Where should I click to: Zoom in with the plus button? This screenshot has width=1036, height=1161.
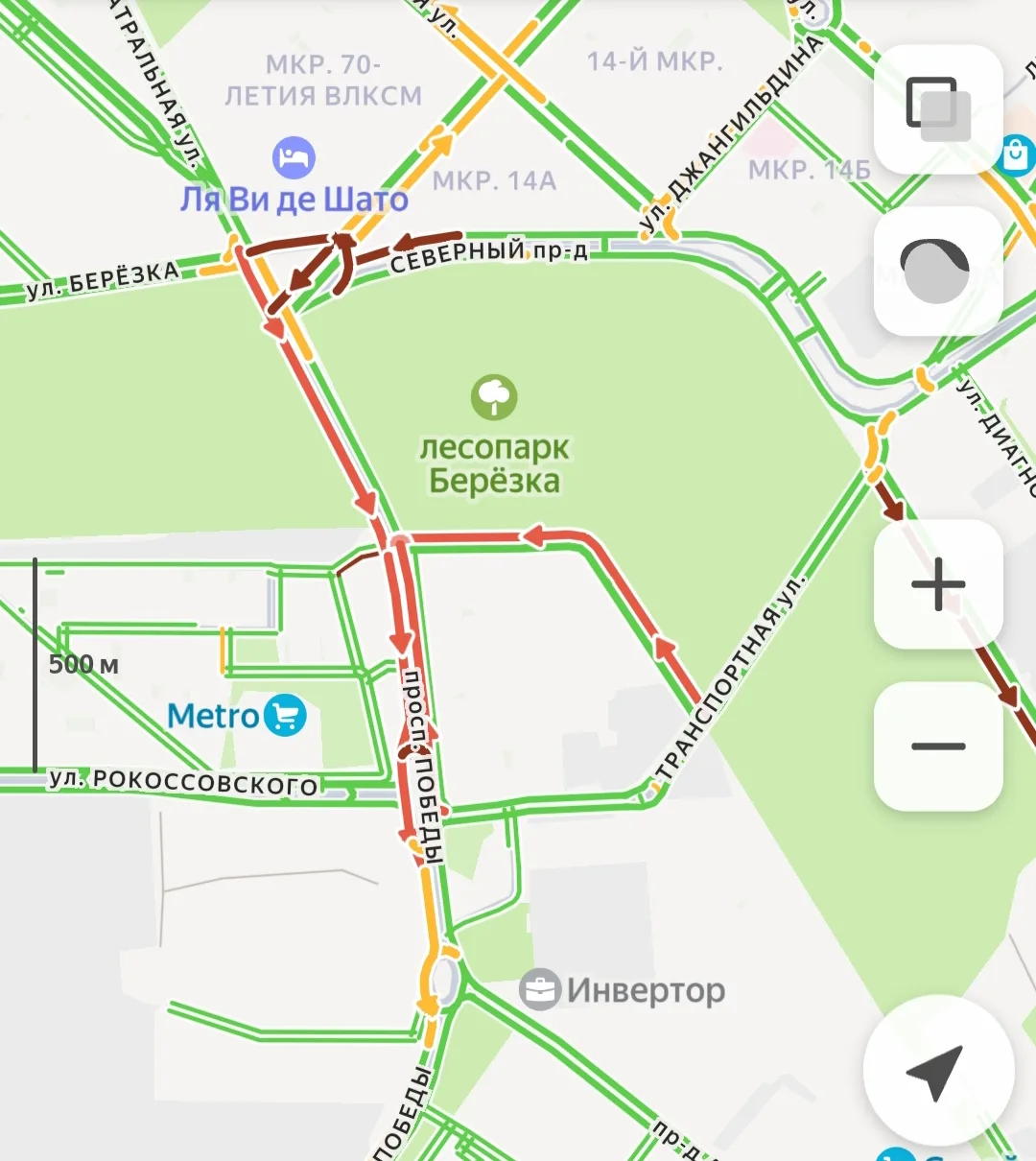pyautogui.click(x=937, y=583)
